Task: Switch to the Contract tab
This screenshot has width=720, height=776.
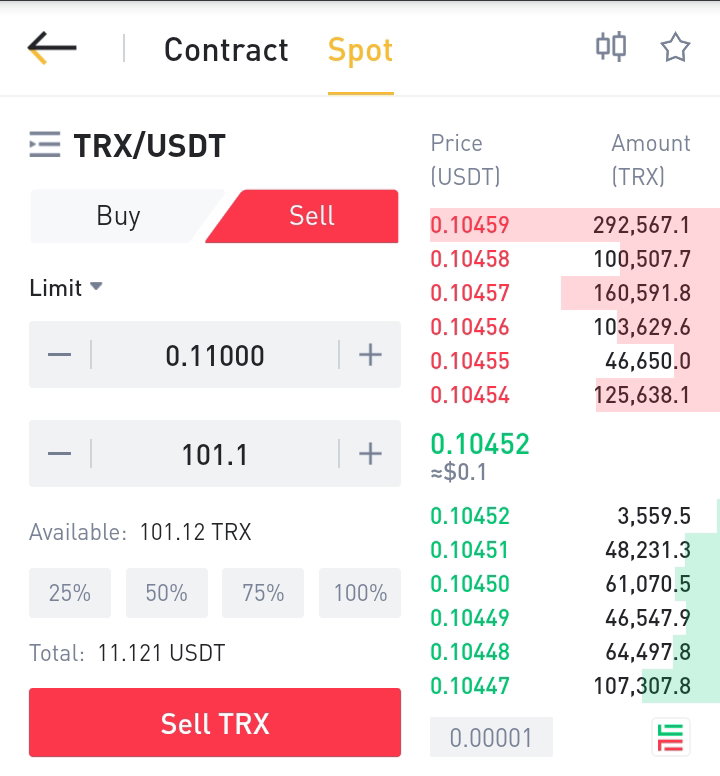Action: click(226, 50)
